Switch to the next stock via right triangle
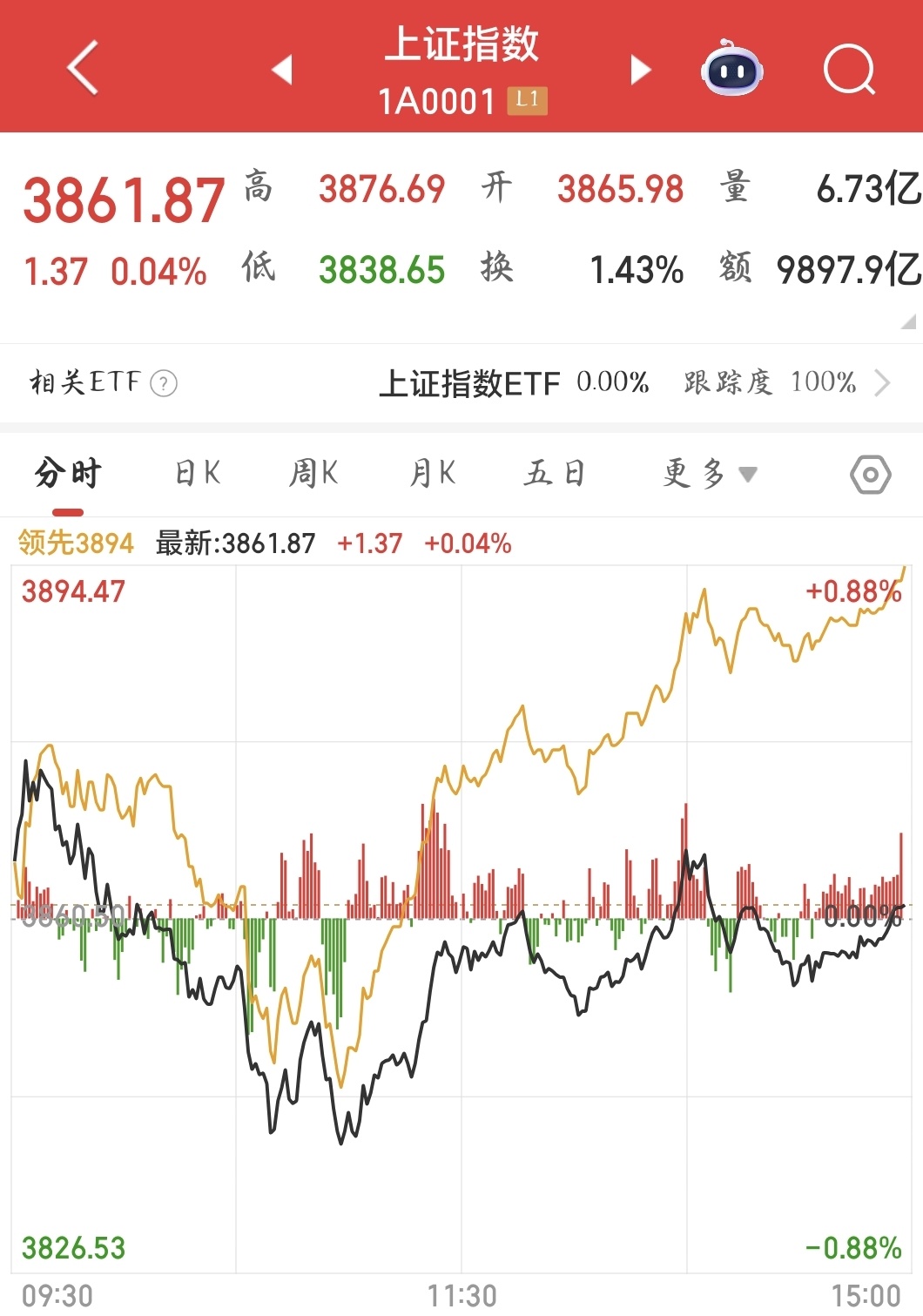Screen dimensions: 923x1316 (640, 69)
